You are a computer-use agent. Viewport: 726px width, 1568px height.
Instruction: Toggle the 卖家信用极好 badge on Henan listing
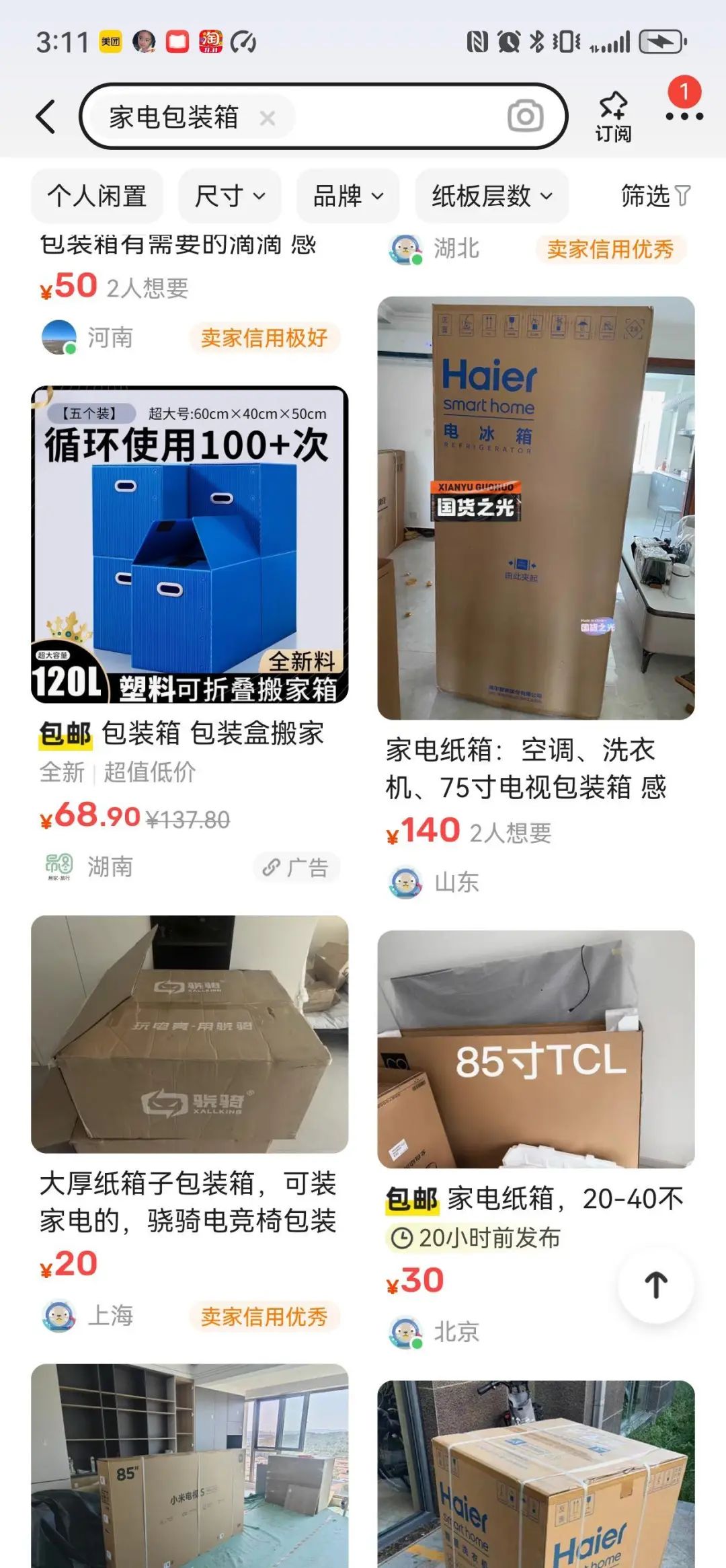pos(264,338)
